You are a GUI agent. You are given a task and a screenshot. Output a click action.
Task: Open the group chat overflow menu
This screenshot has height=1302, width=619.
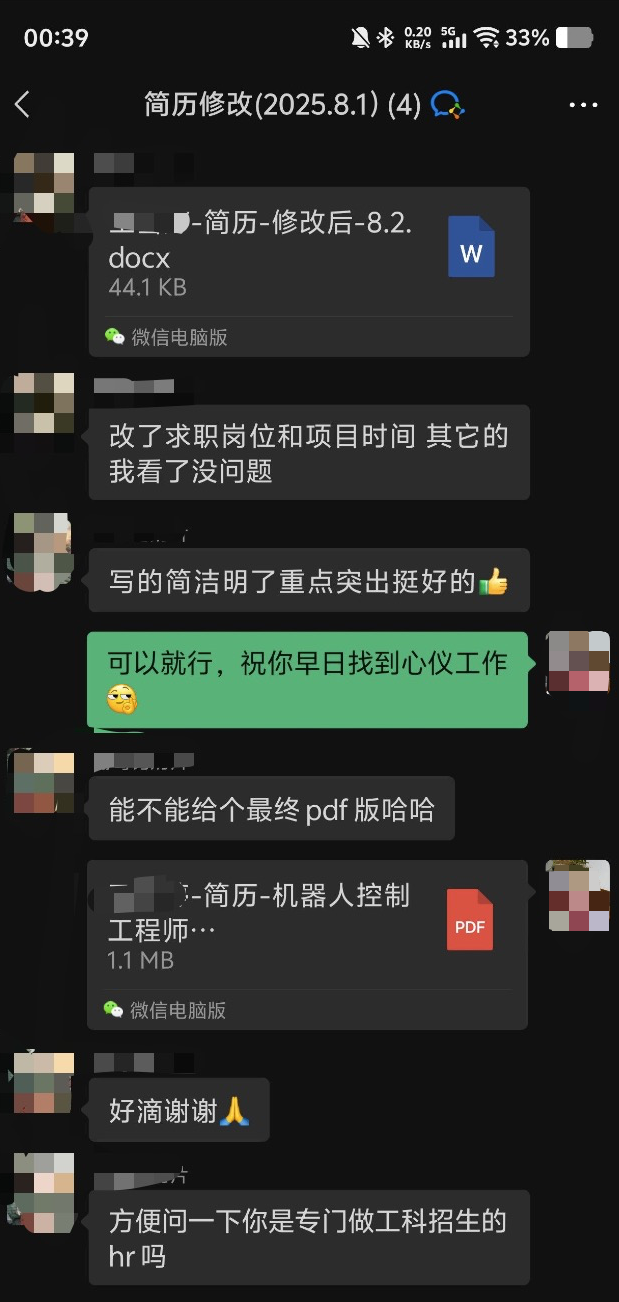(583, 104)
